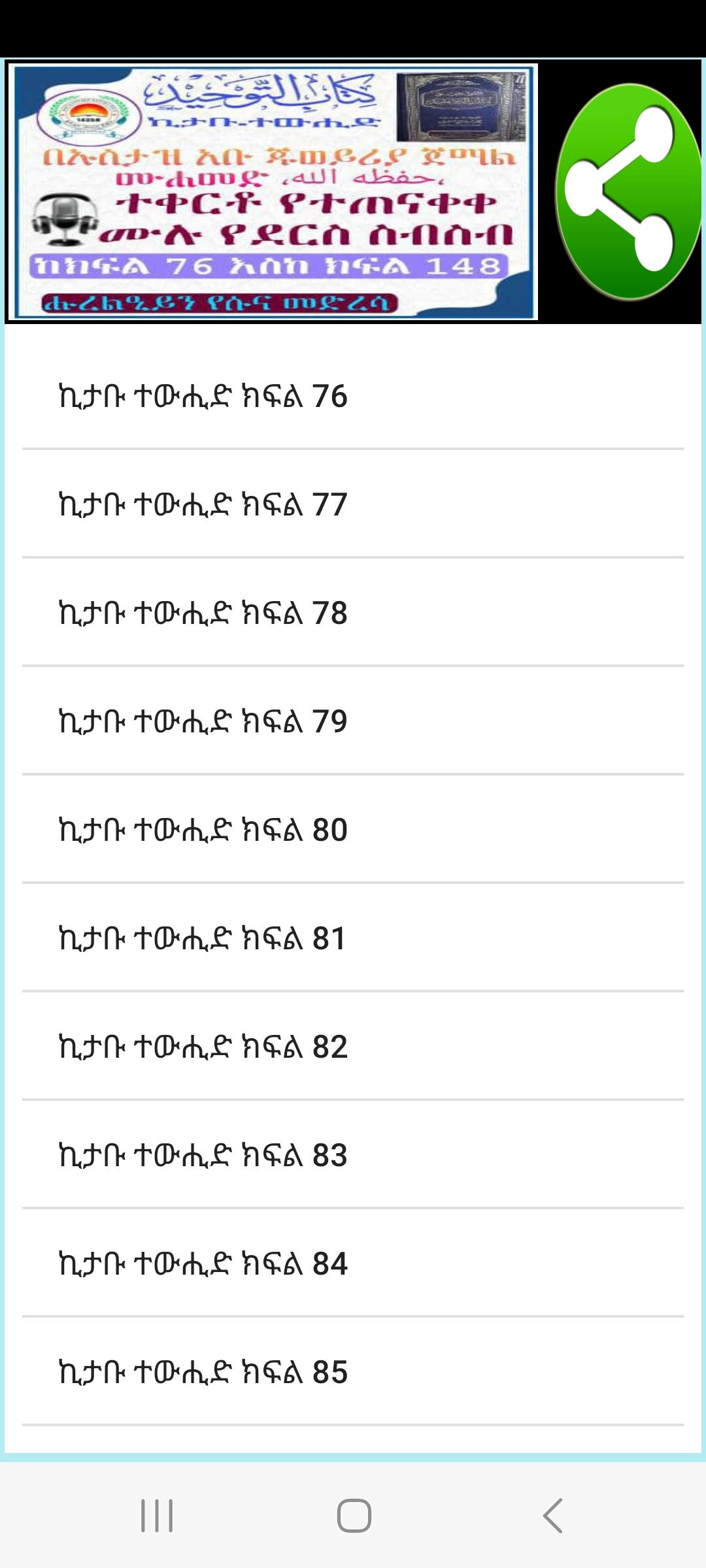
Task: Open ኪታቡ ተውሒድ ክፍል 81
Action: pyautogui.click(x=353, y=938)
